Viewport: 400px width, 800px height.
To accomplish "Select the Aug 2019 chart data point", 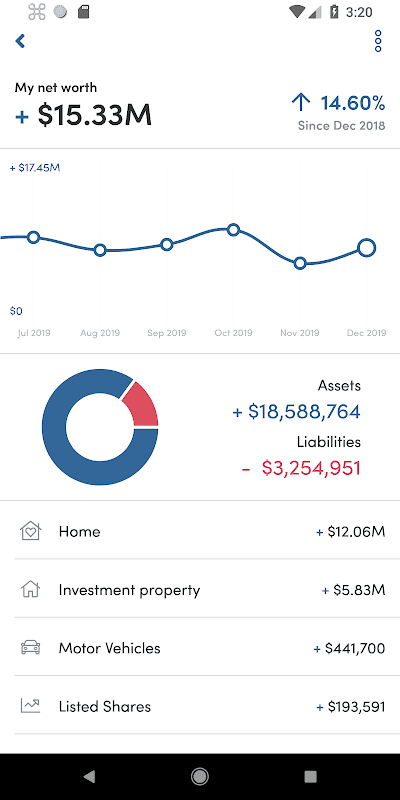I will coord(100,250).
